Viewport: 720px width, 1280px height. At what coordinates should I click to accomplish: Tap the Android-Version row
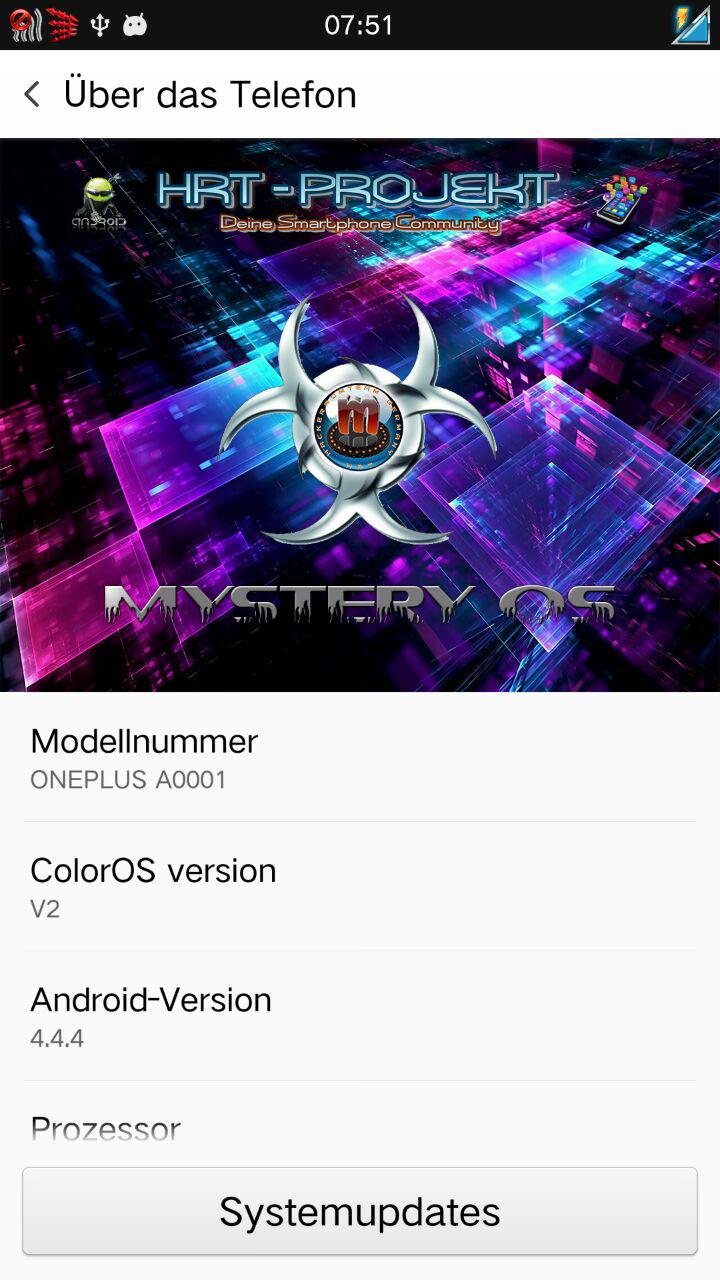(360, 1016)
